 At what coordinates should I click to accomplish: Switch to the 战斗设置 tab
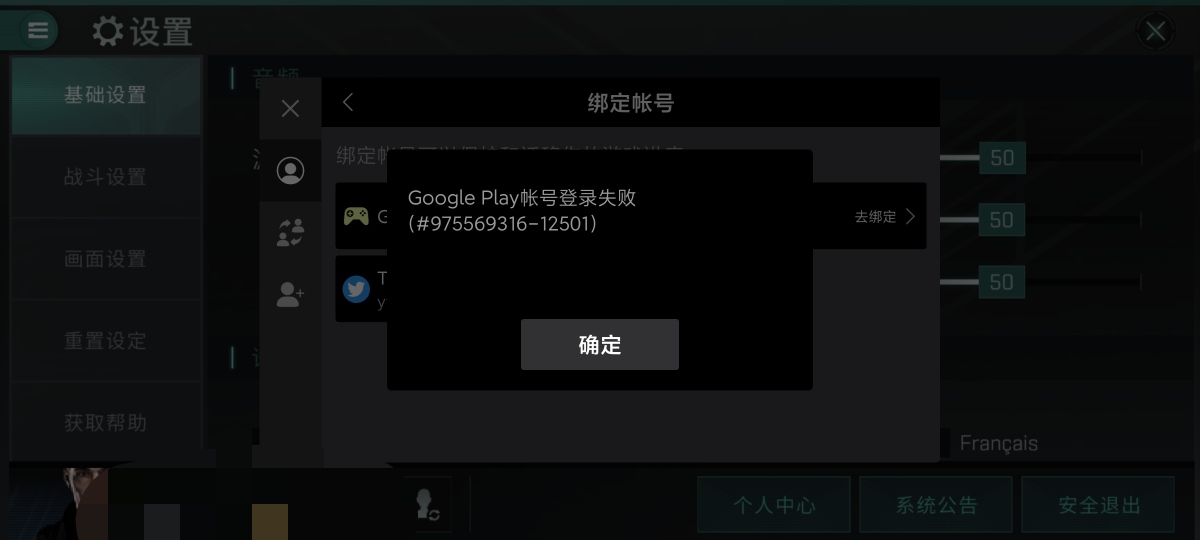pos(105,178)
